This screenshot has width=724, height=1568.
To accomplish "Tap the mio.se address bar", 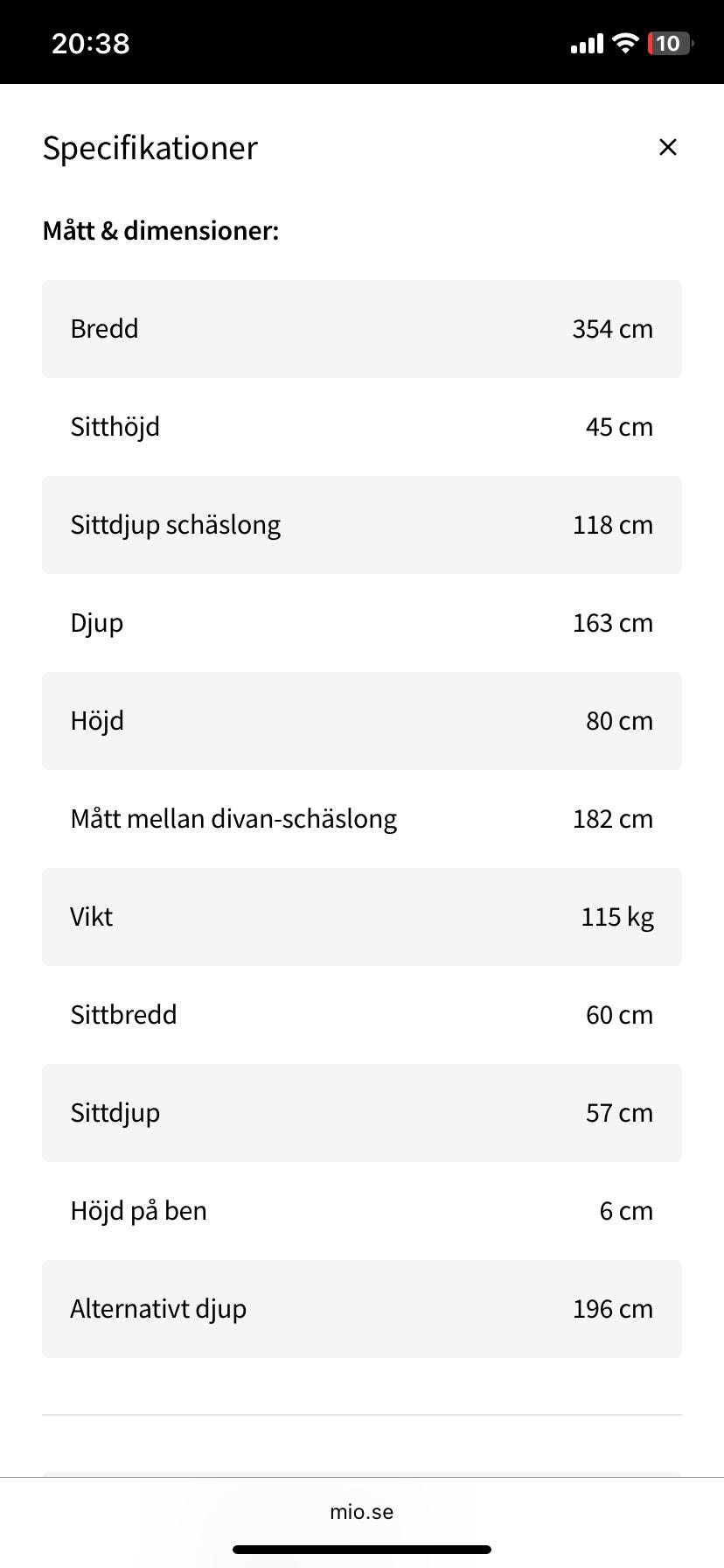I will [x=362, y=1511].
